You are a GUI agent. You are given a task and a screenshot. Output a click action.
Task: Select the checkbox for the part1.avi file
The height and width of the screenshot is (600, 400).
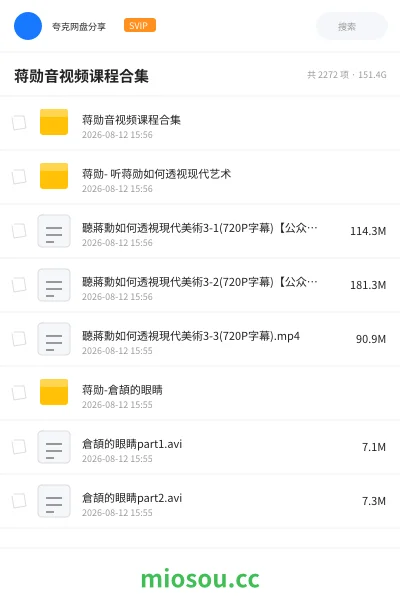coord(19,447)
